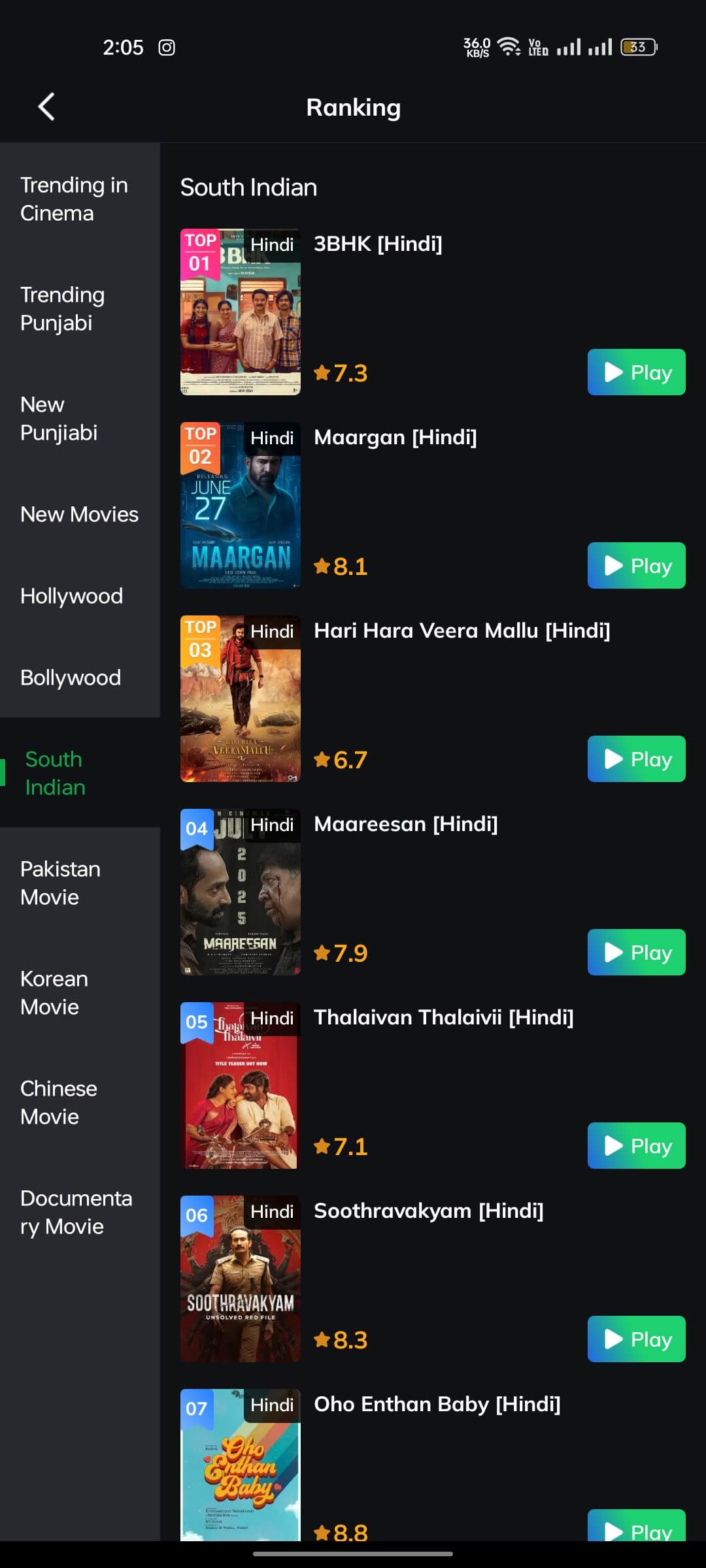The image size is (706, 1568).
Task: Open the Maargan movie poster
Action: pos(241,505)
